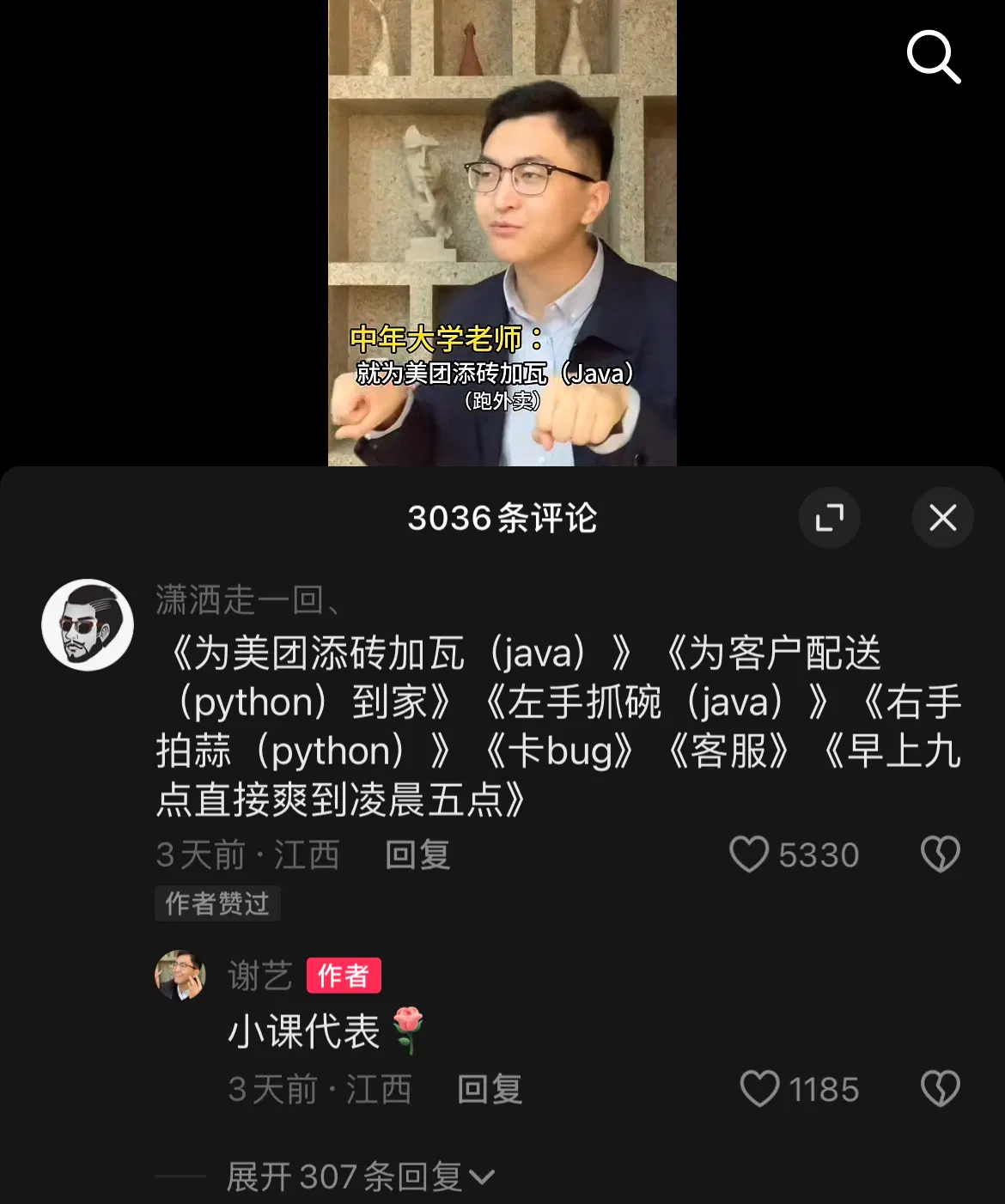
Task: Reply to 潇洒走一回's comment
Action: pos(417,854)
